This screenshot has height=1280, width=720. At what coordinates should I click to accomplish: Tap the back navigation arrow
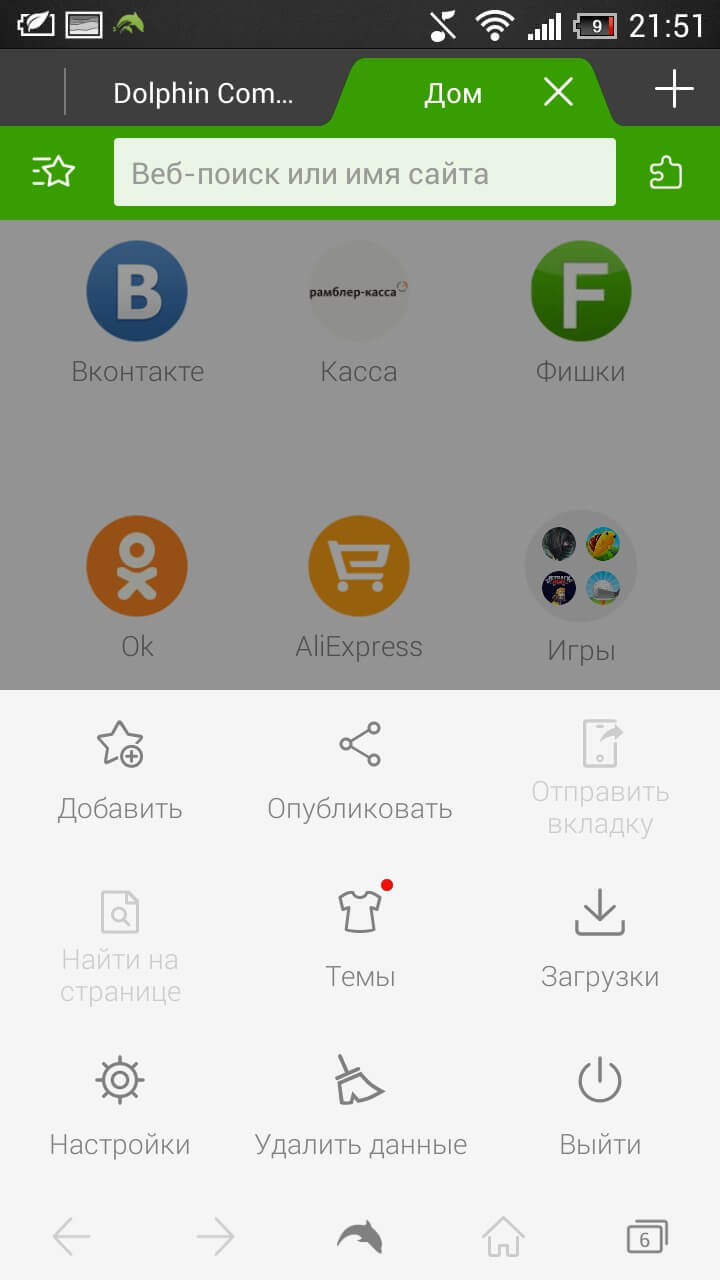[70, 1235]
